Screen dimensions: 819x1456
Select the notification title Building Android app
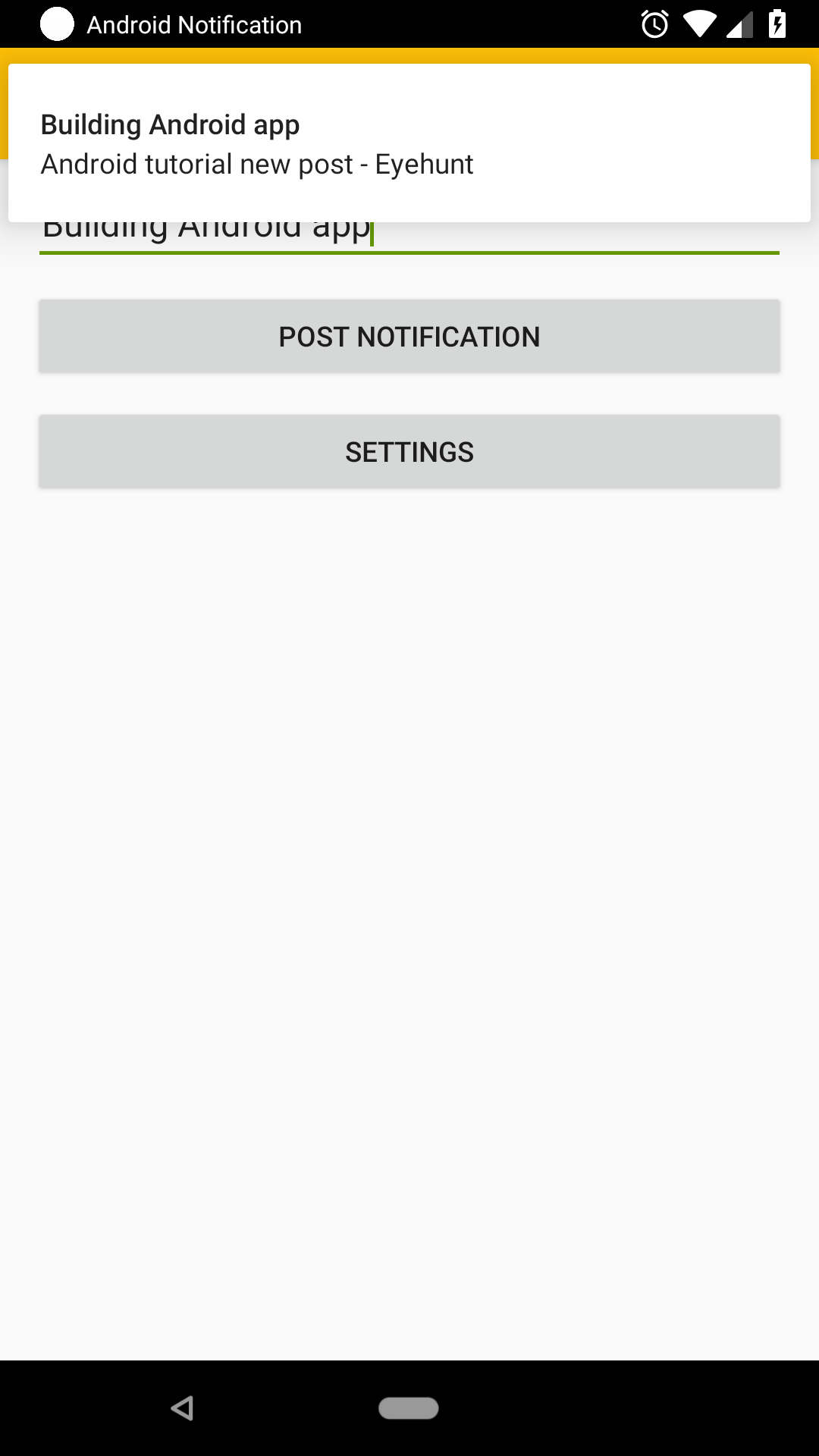(170, 124)
